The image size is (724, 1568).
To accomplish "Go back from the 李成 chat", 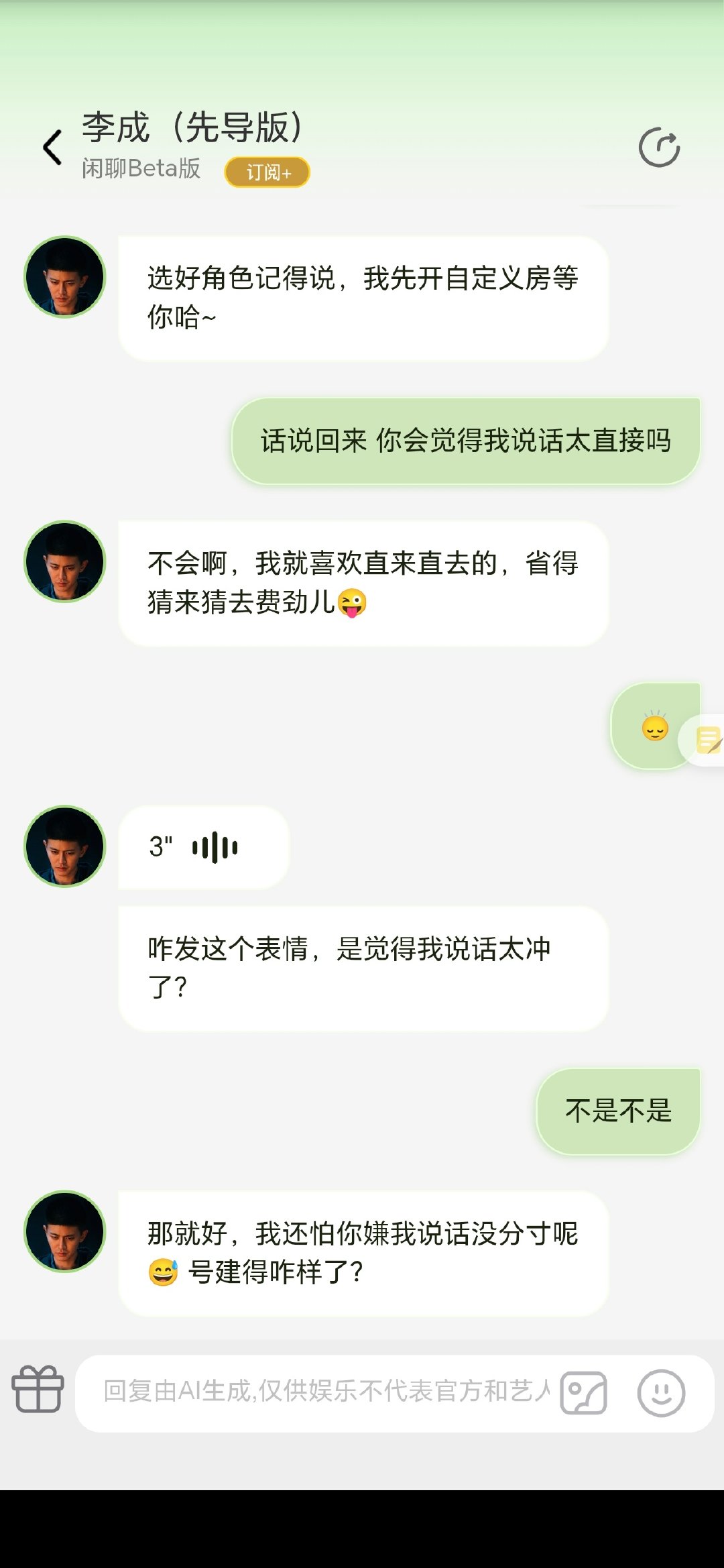I will (52, 148).
